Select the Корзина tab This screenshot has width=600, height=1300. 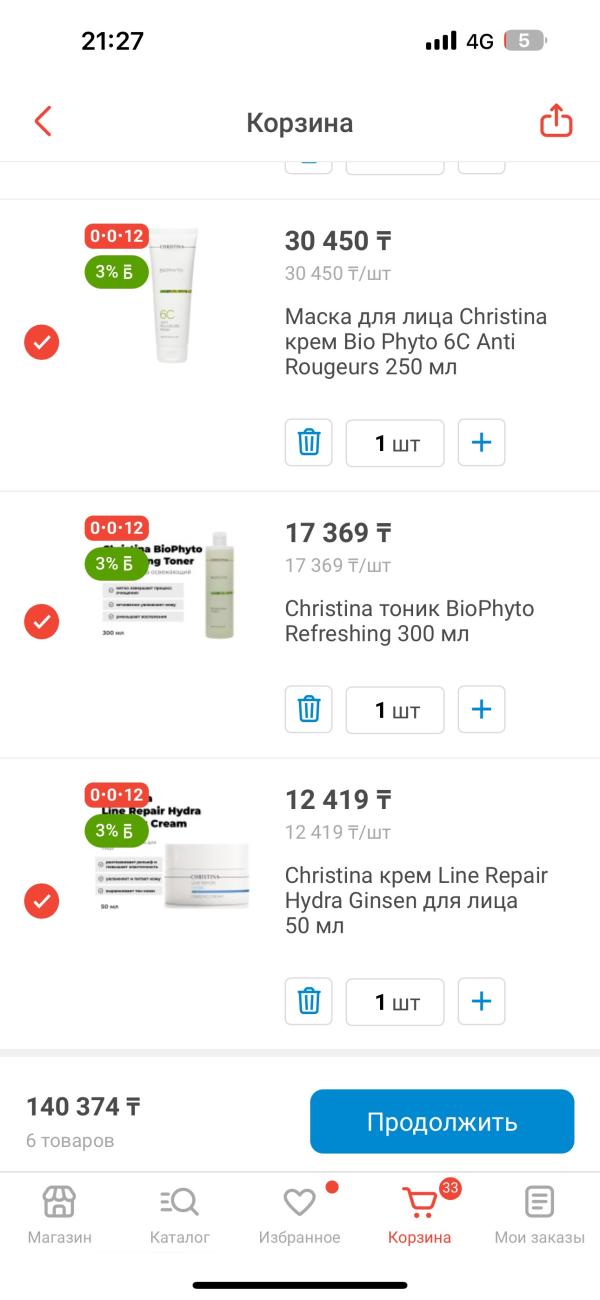420,1215
